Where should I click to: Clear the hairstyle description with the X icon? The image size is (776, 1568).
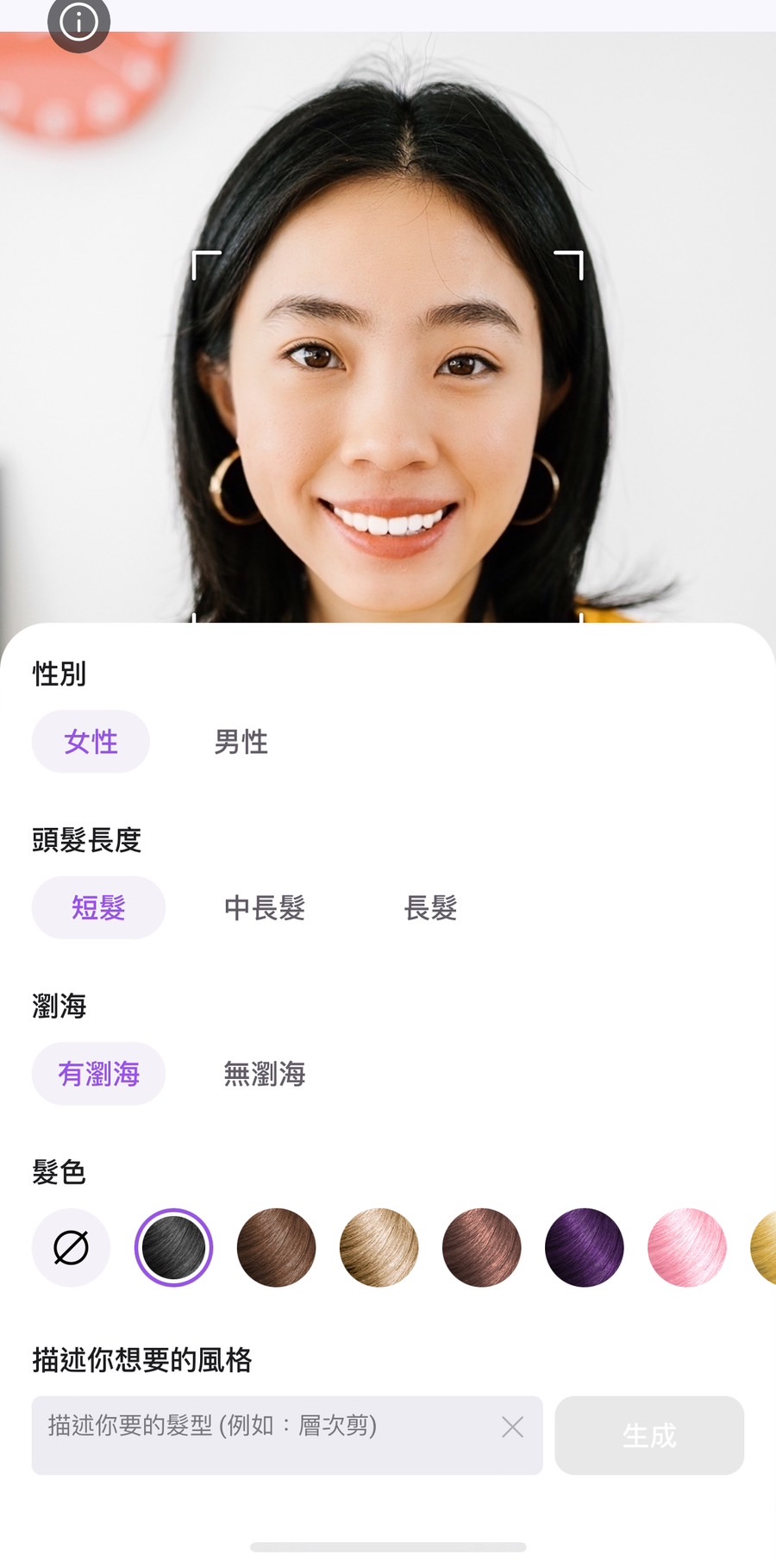point(512,1427)
